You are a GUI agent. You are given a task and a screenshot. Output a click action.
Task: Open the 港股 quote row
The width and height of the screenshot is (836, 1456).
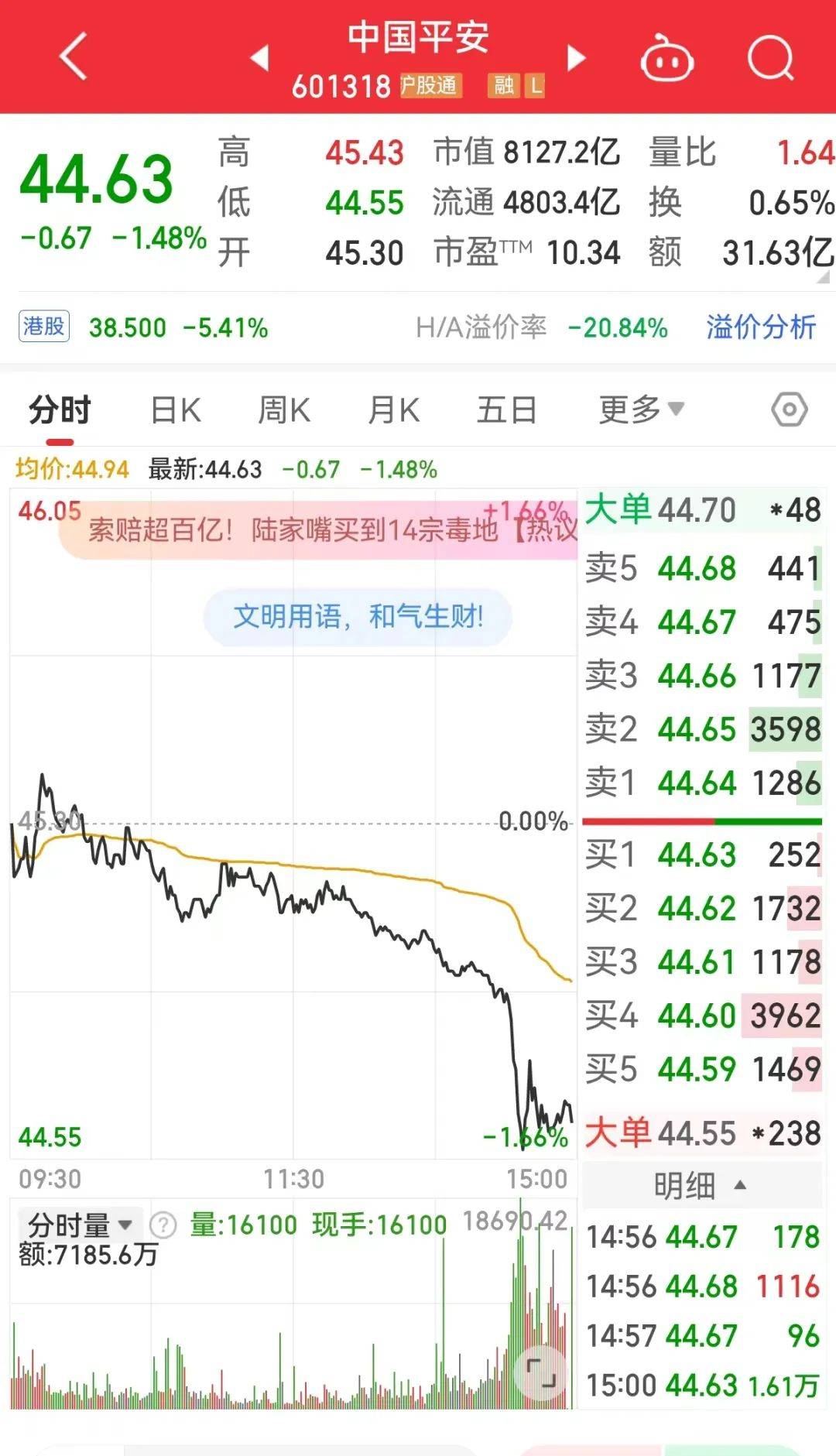(143, 327)
